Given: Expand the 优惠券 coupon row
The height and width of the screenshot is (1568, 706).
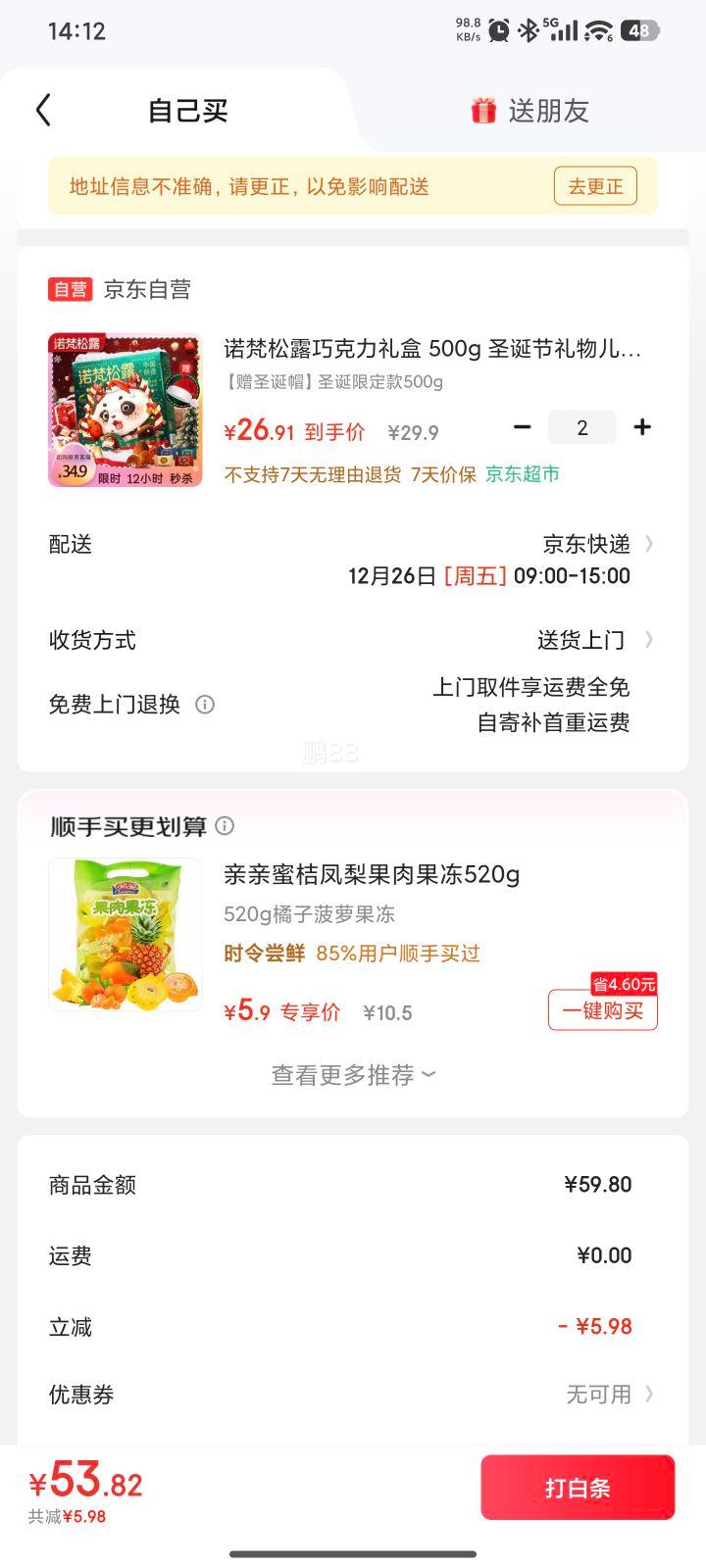Looking at the screenshot, I should coord(650,1394).
